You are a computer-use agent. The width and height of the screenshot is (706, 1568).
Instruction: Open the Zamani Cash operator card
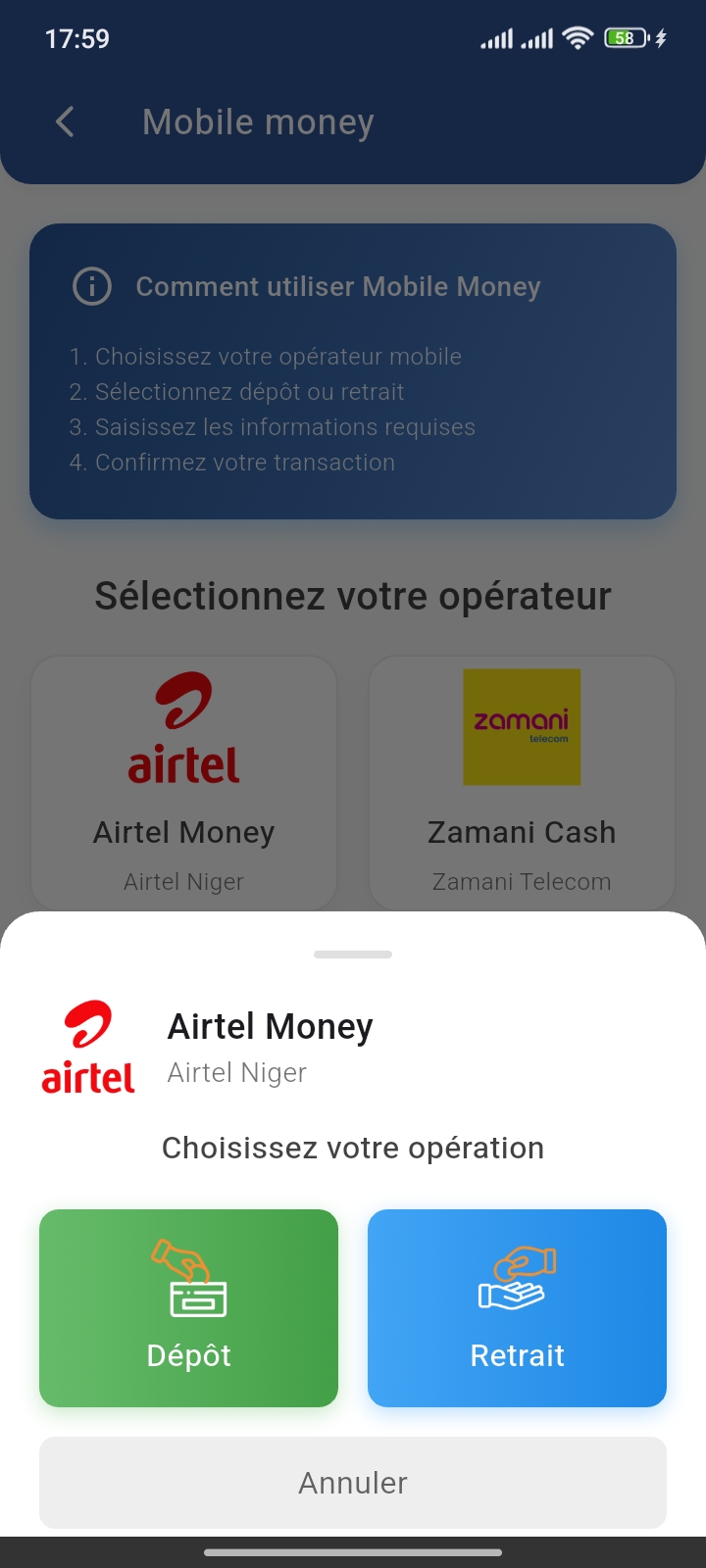click(522, 782)
